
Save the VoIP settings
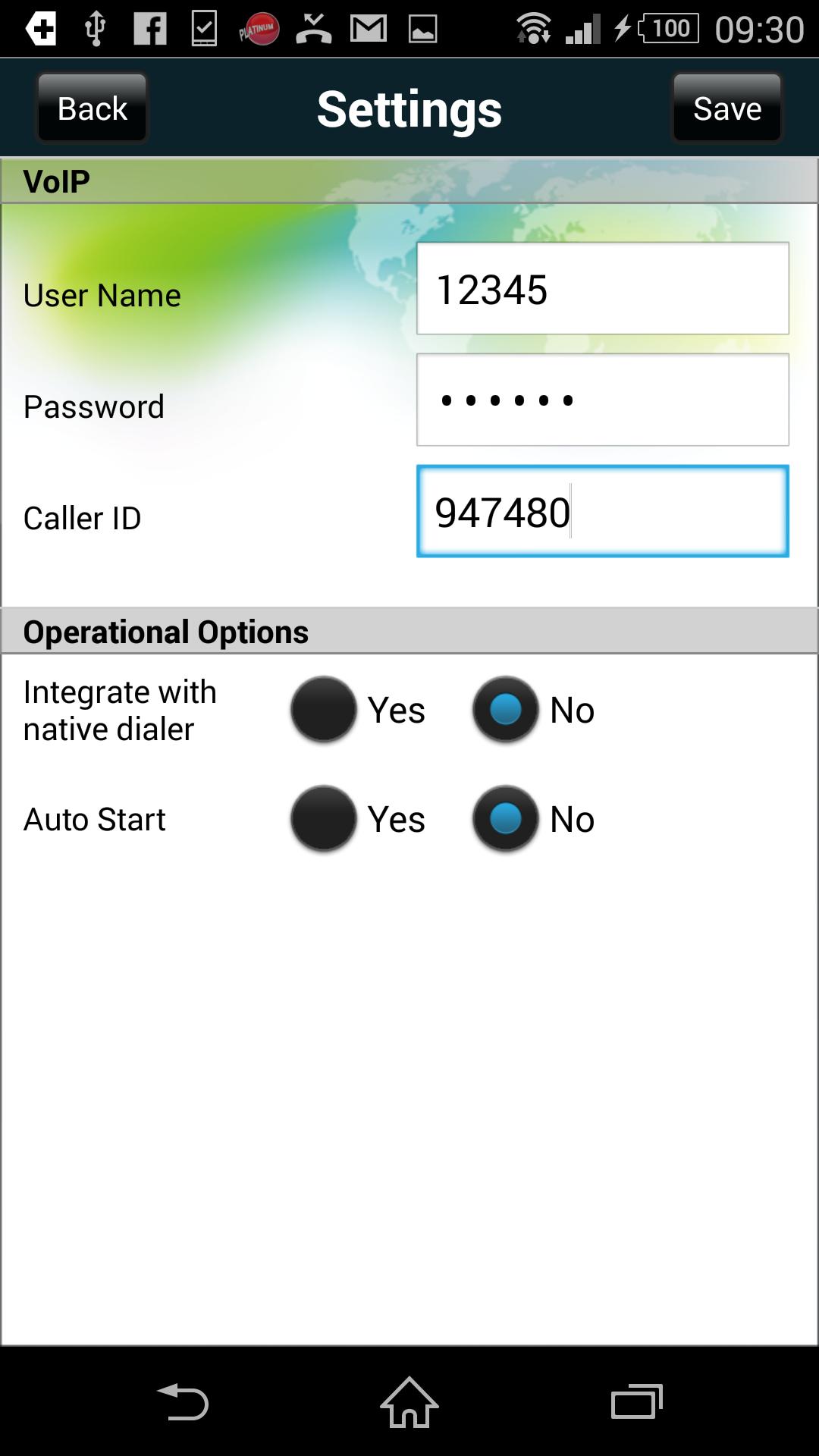point(726,108)
